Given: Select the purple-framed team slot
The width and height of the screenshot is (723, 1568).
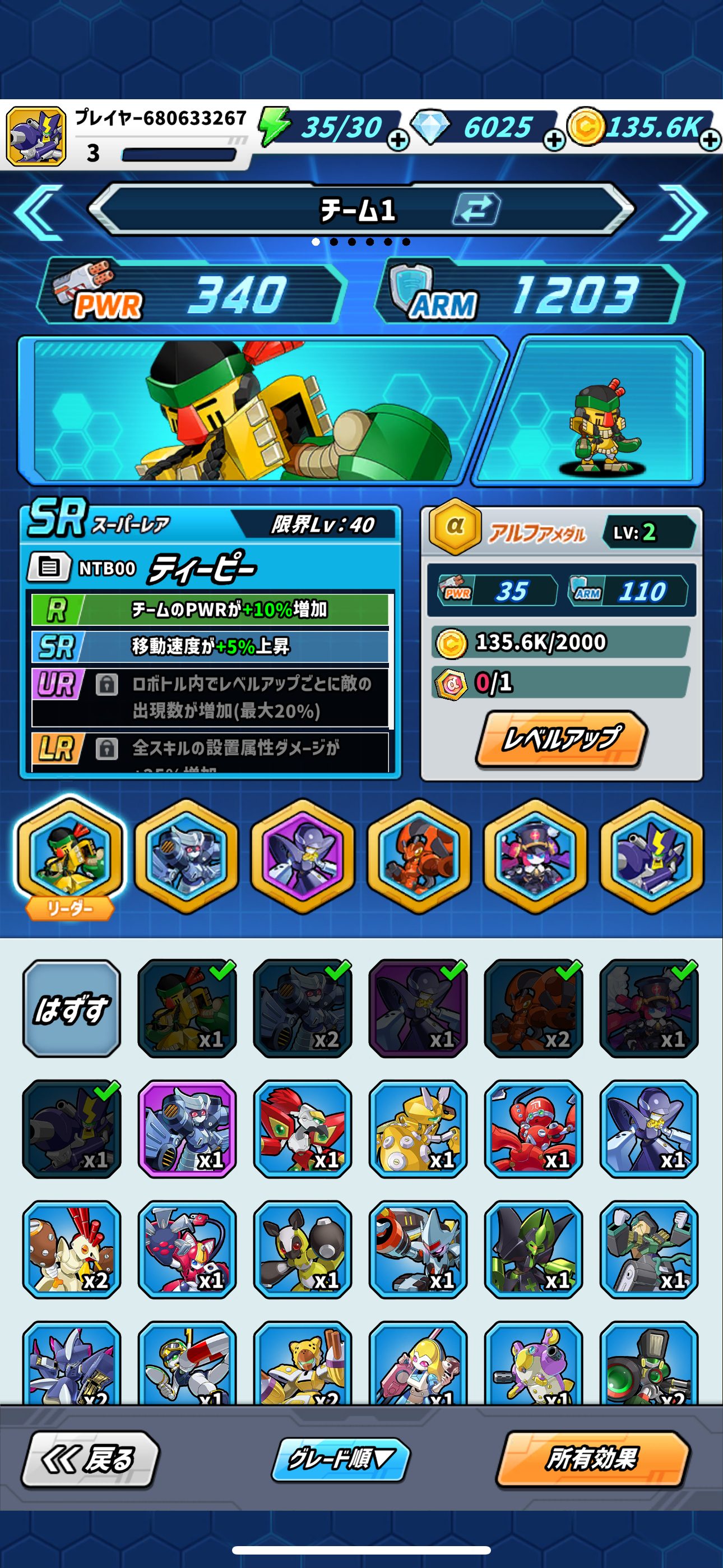Looking at the screenshot, I should [x=303, y=855].
